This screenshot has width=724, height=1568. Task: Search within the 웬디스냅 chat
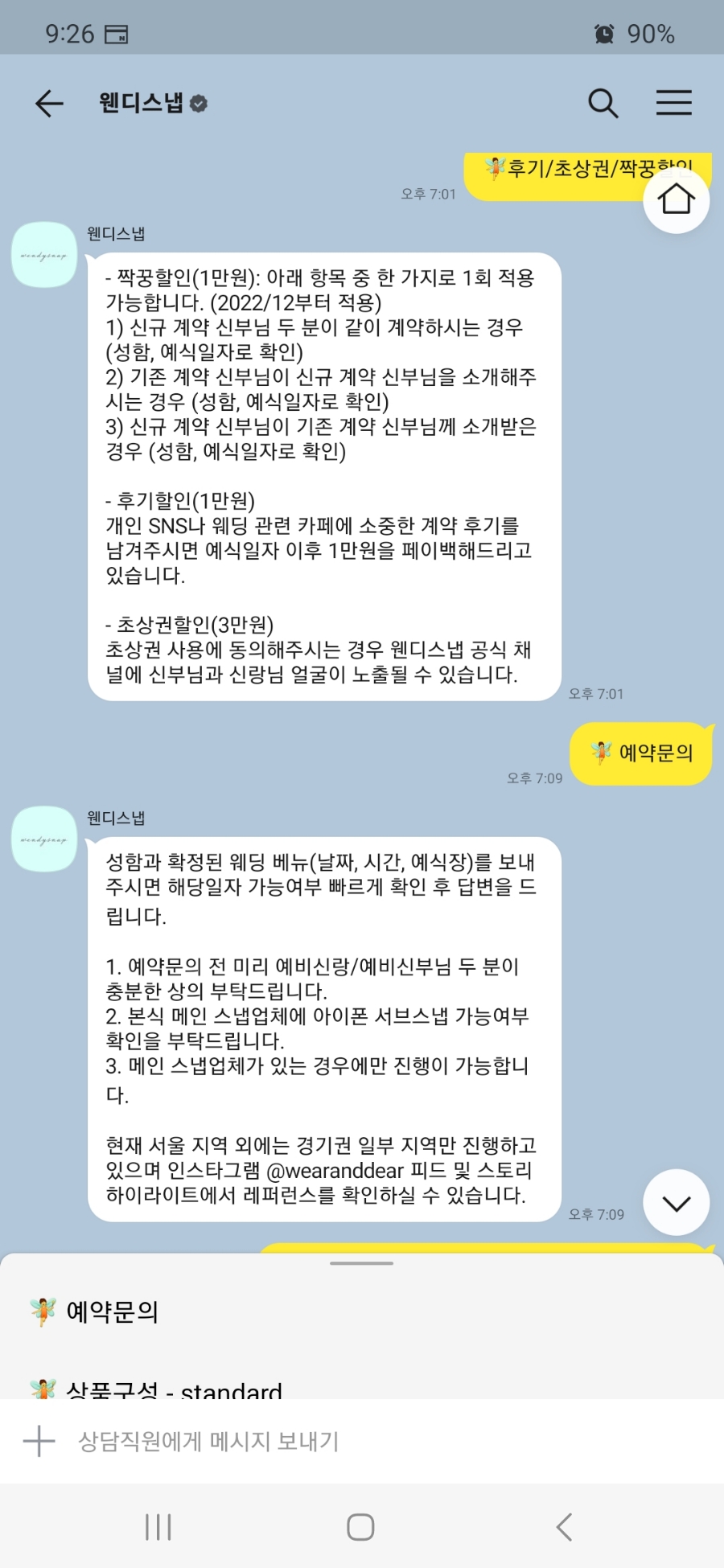pyautogui.click(x=603, y=104)
